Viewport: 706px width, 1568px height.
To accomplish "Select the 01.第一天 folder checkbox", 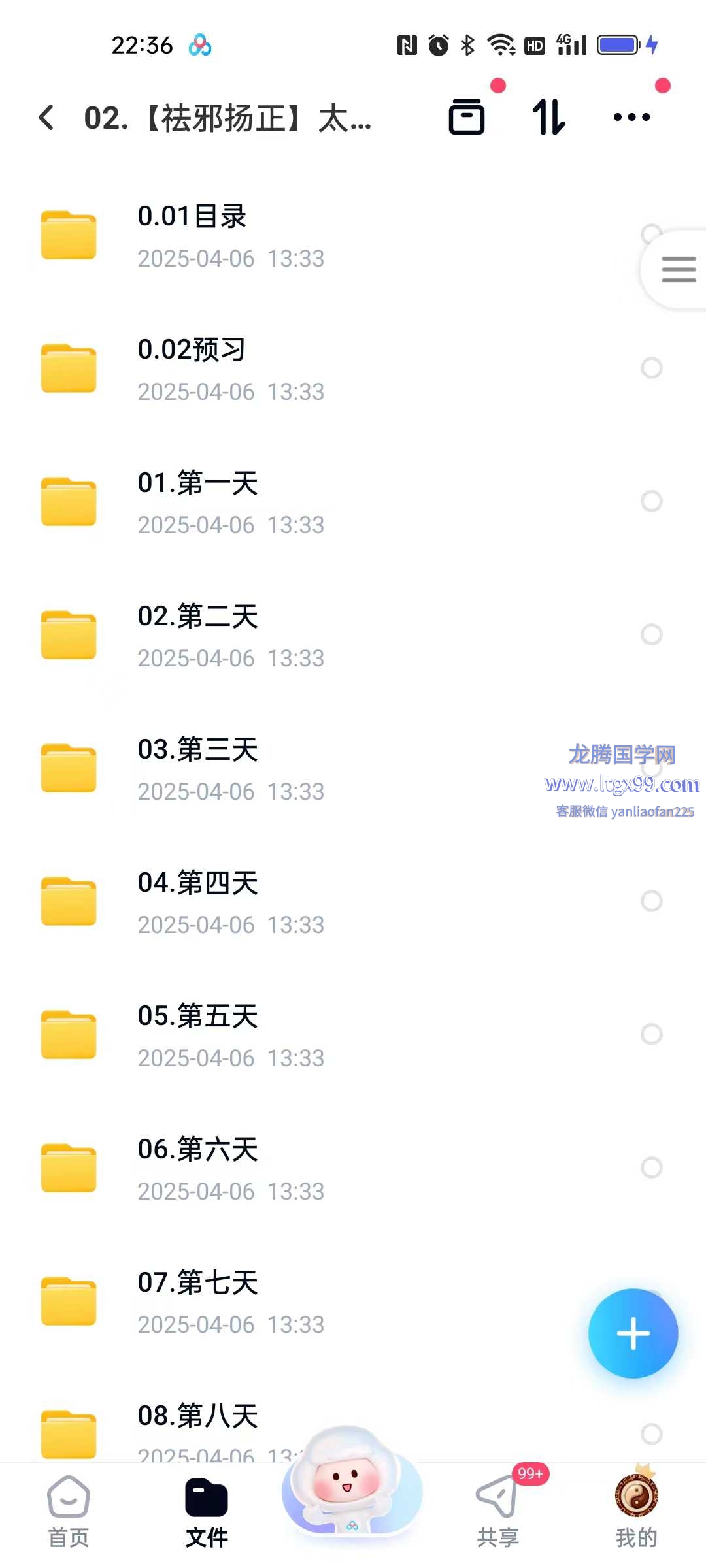I will pos(651,501).
